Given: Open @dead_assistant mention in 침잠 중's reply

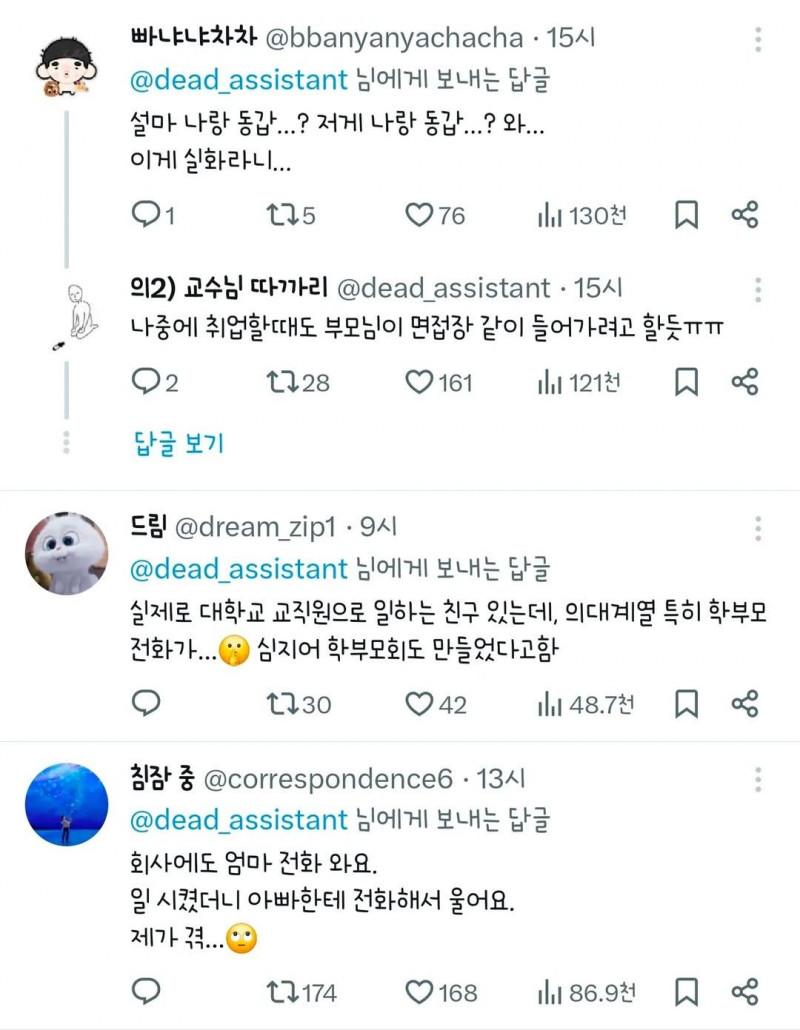Looking at the screenshot, I should 239,820.
